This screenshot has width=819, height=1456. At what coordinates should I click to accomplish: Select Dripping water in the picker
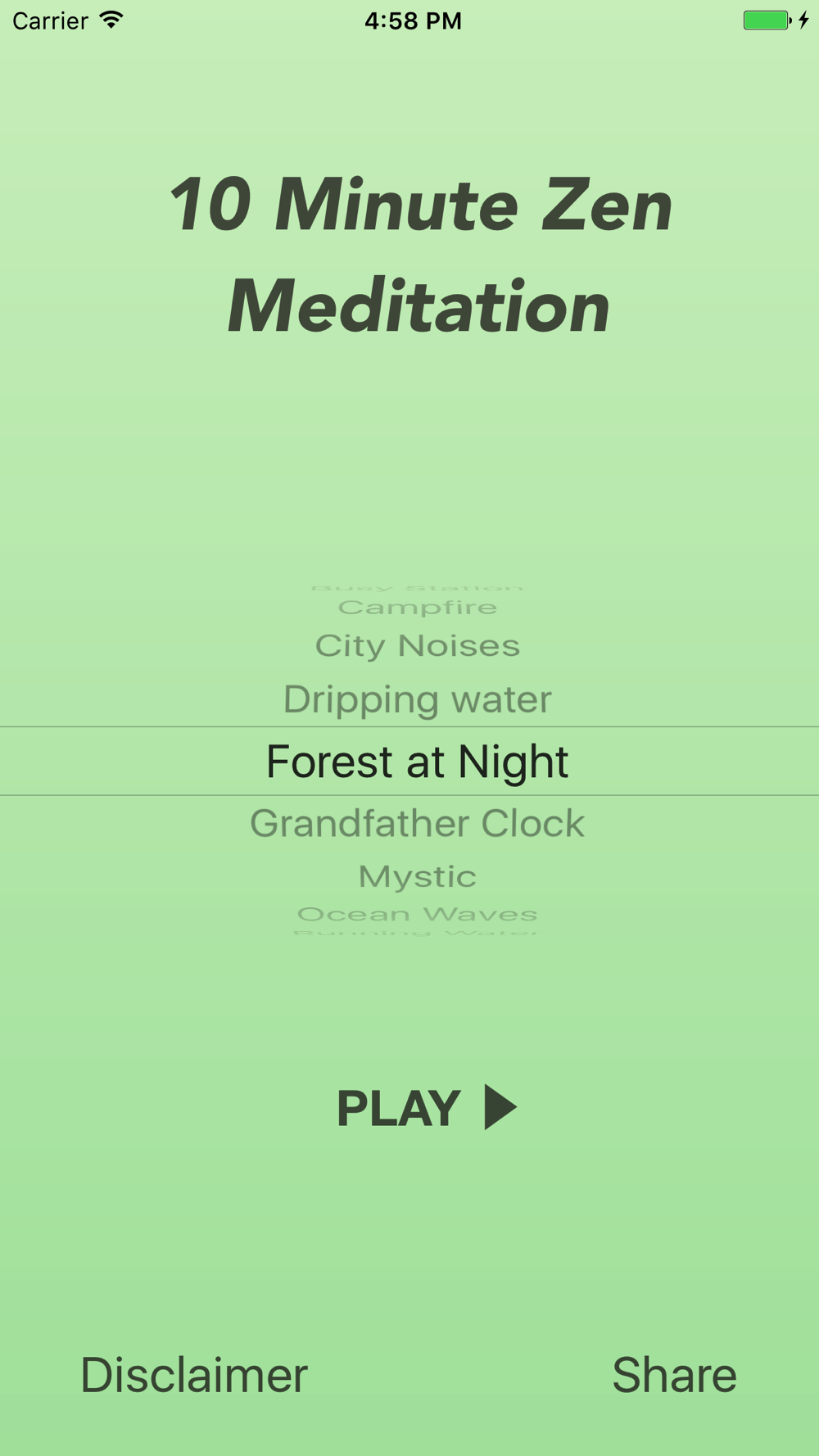(x=417, y=699)
